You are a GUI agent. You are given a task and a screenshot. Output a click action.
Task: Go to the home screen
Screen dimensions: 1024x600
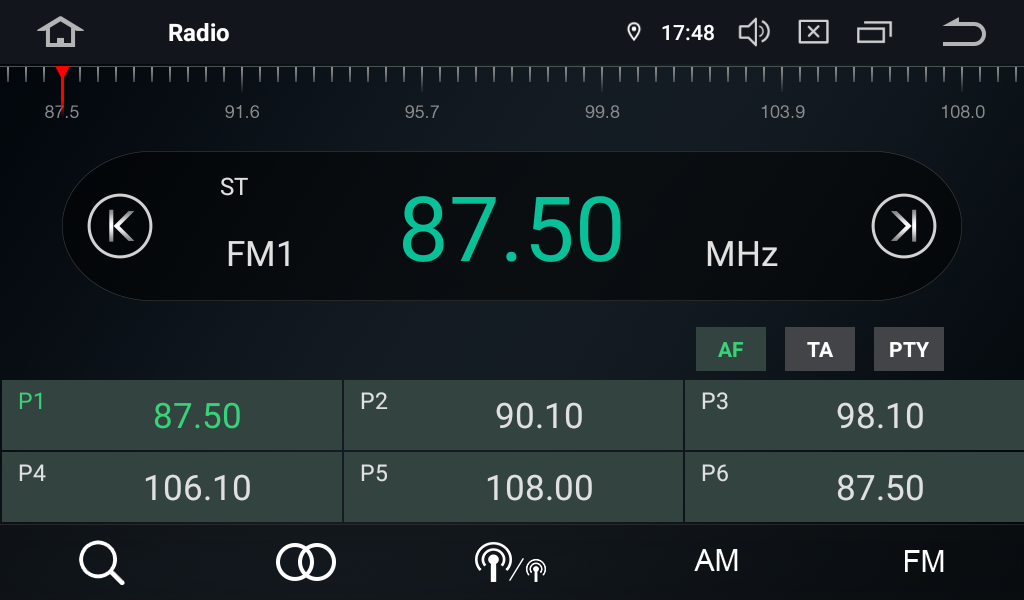click(x=60, y=32)
